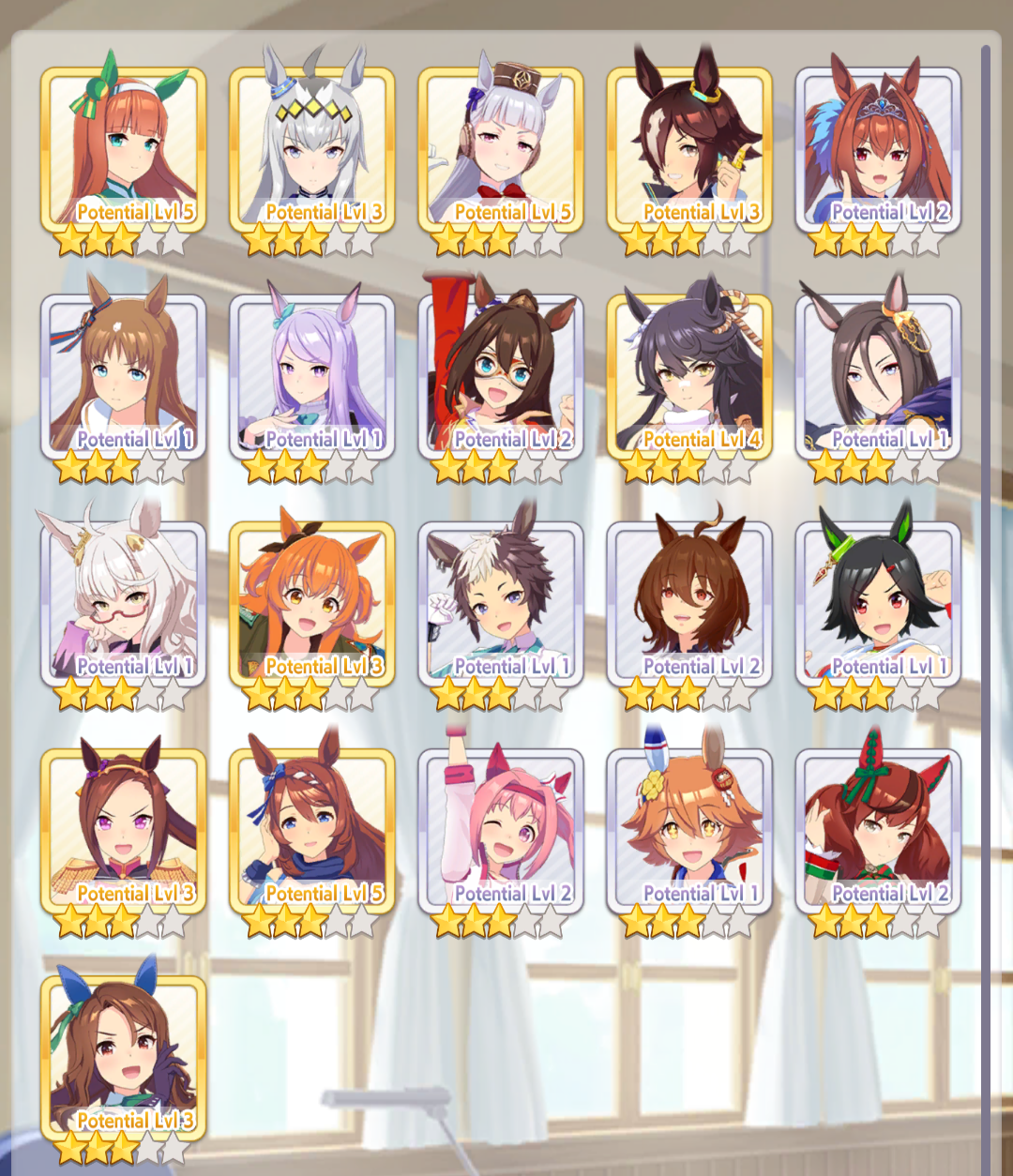This screenshot has width=1013, height=1176.
Task: Select the orange-haired girl with green ear ribbons
Action: coord(123,150)
